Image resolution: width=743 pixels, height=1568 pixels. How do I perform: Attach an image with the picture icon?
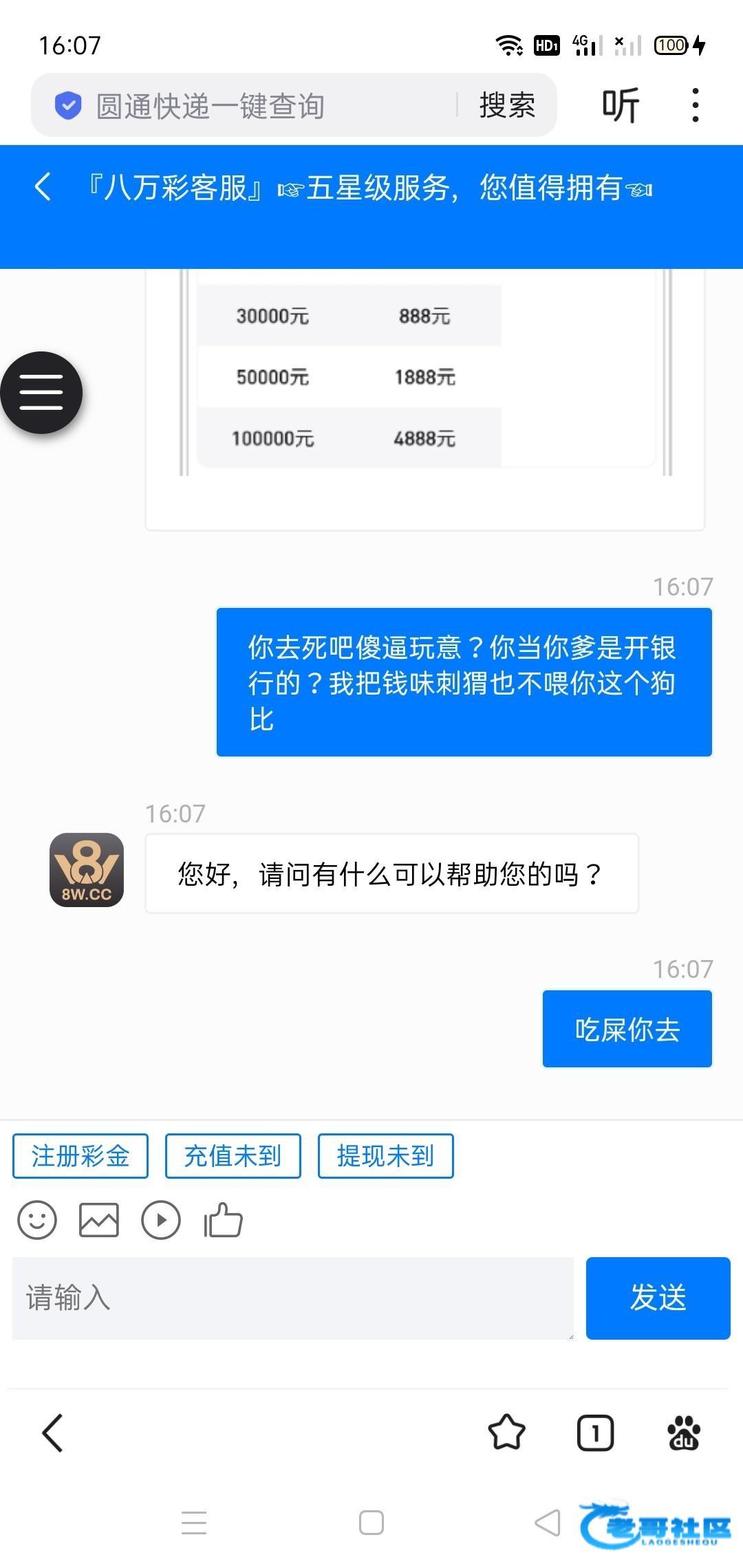pyautogui.click(x=99, y=1220)
